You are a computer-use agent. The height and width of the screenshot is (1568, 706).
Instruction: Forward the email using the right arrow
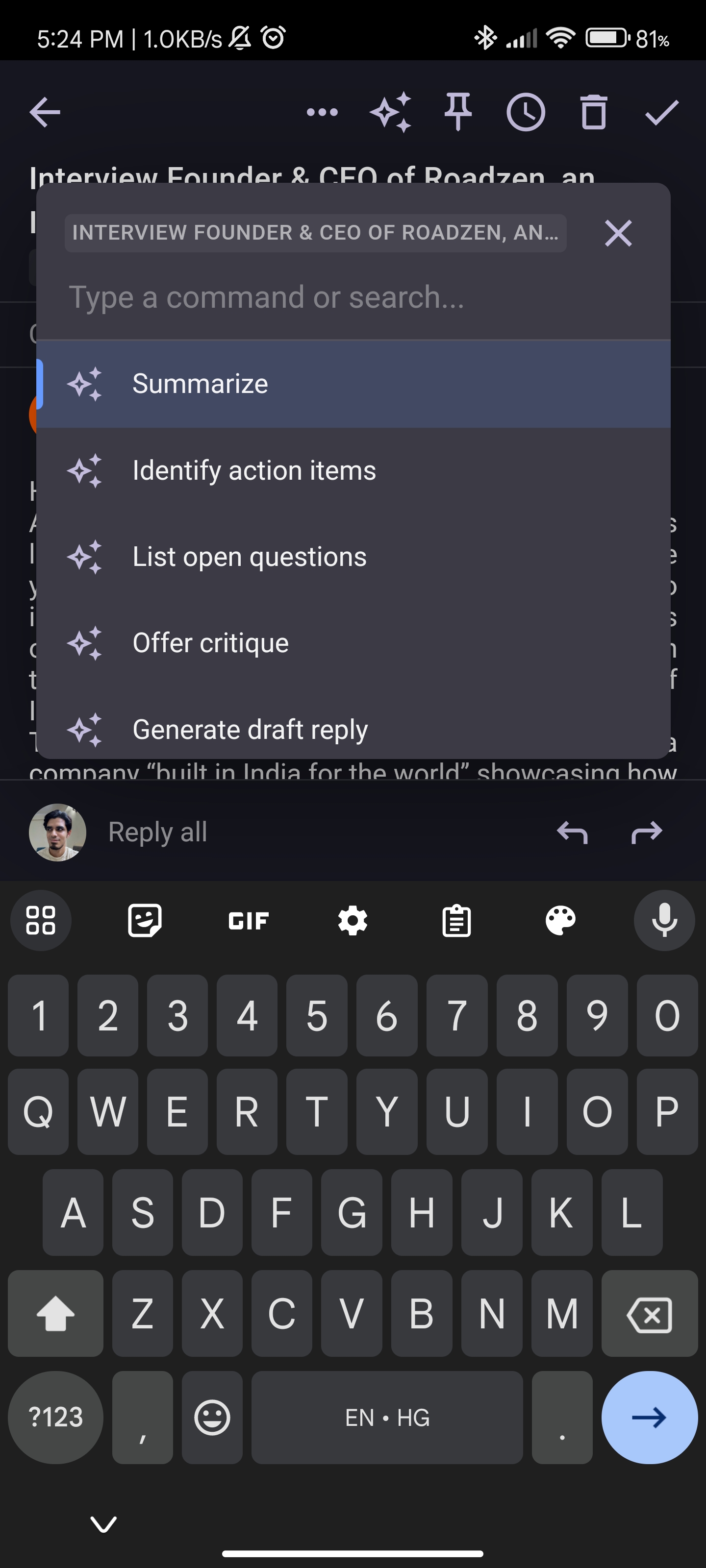click(646, 832)
